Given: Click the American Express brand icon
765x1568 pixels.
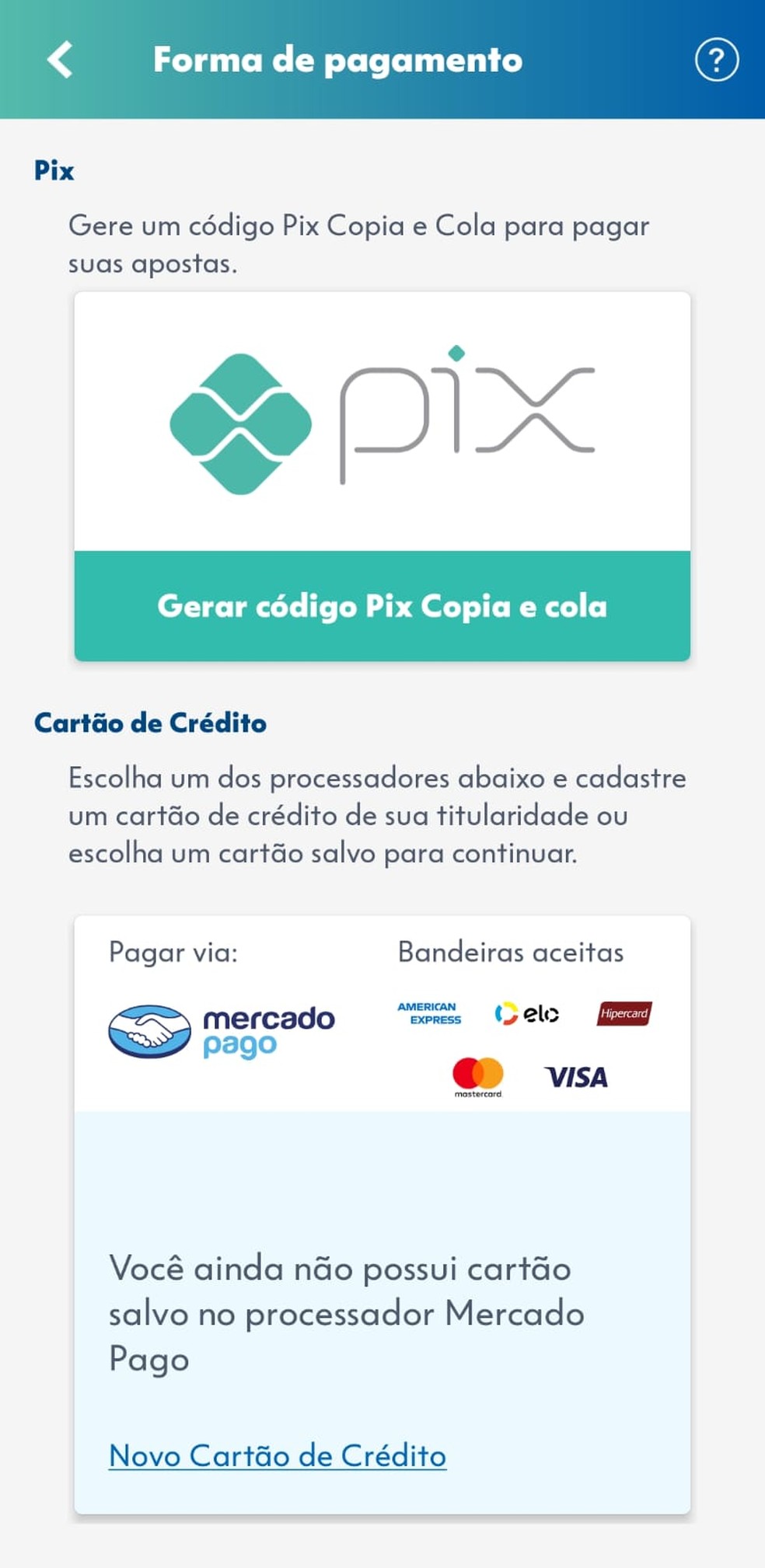Looking at the screenshot, I should coord(428,1012).
